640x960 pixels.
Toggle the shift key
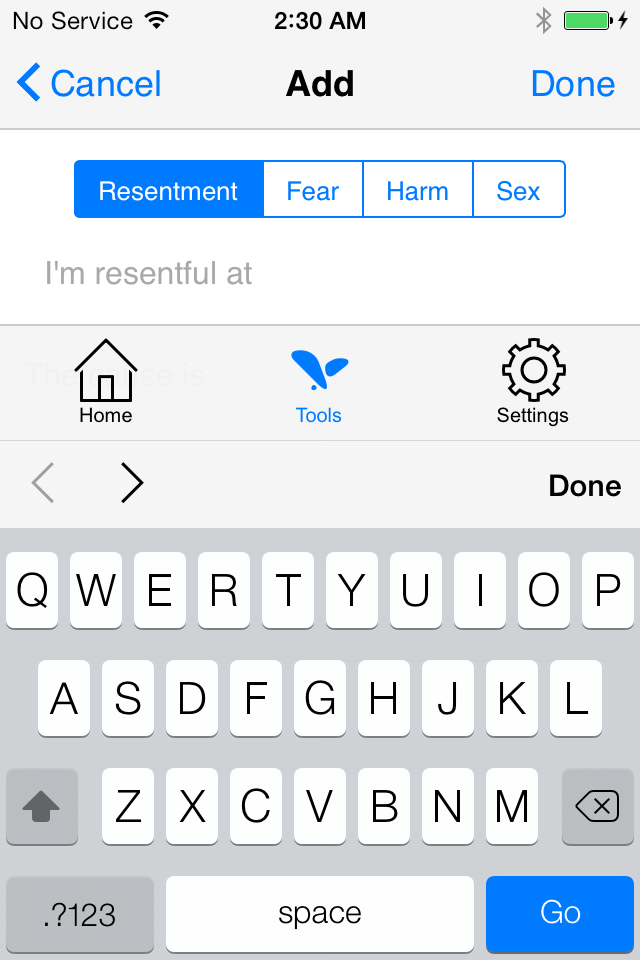pos(42,807)
